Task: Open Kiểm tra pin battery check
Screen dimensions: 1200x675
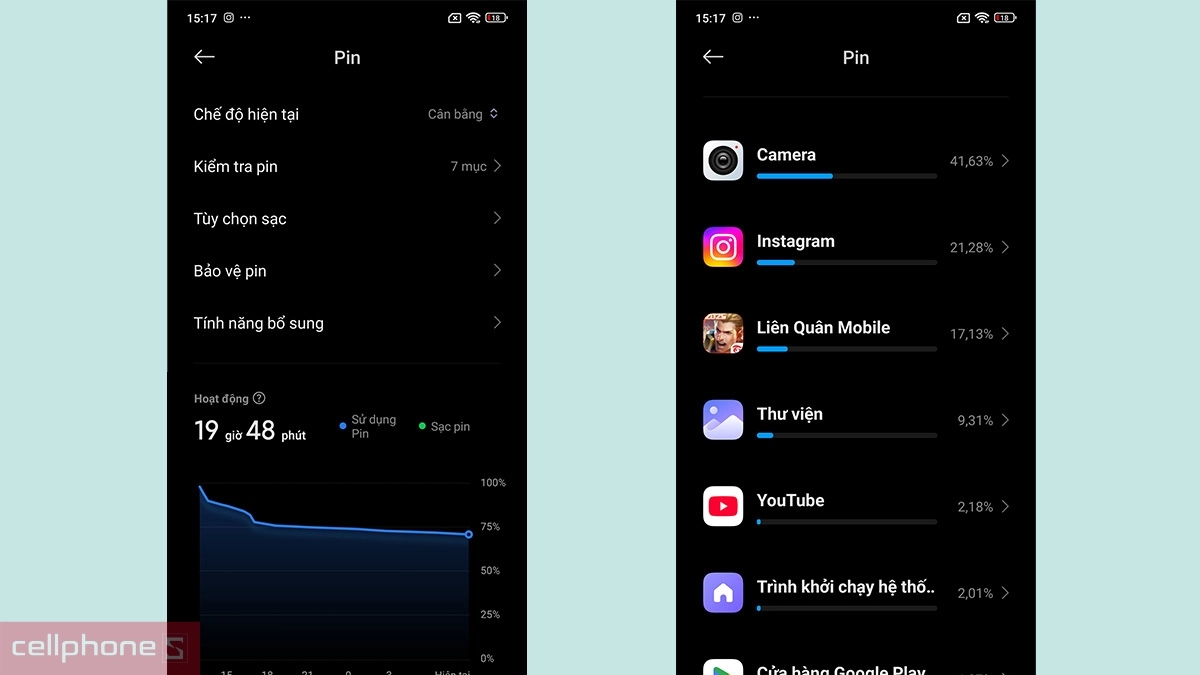Action: [346, 166]
